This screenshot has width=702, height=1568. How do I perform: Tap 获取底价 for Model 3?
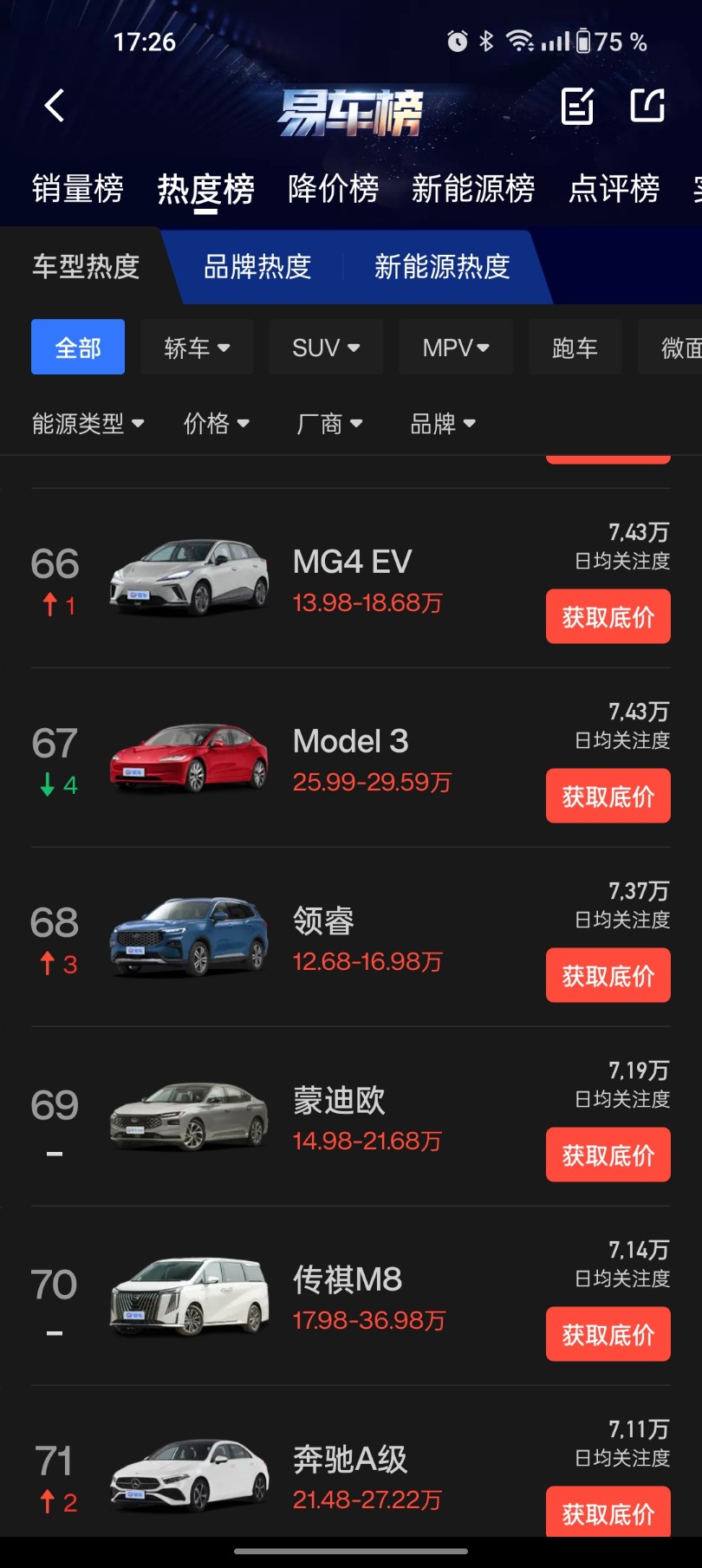pyautogui.click(x=608, y=796)
